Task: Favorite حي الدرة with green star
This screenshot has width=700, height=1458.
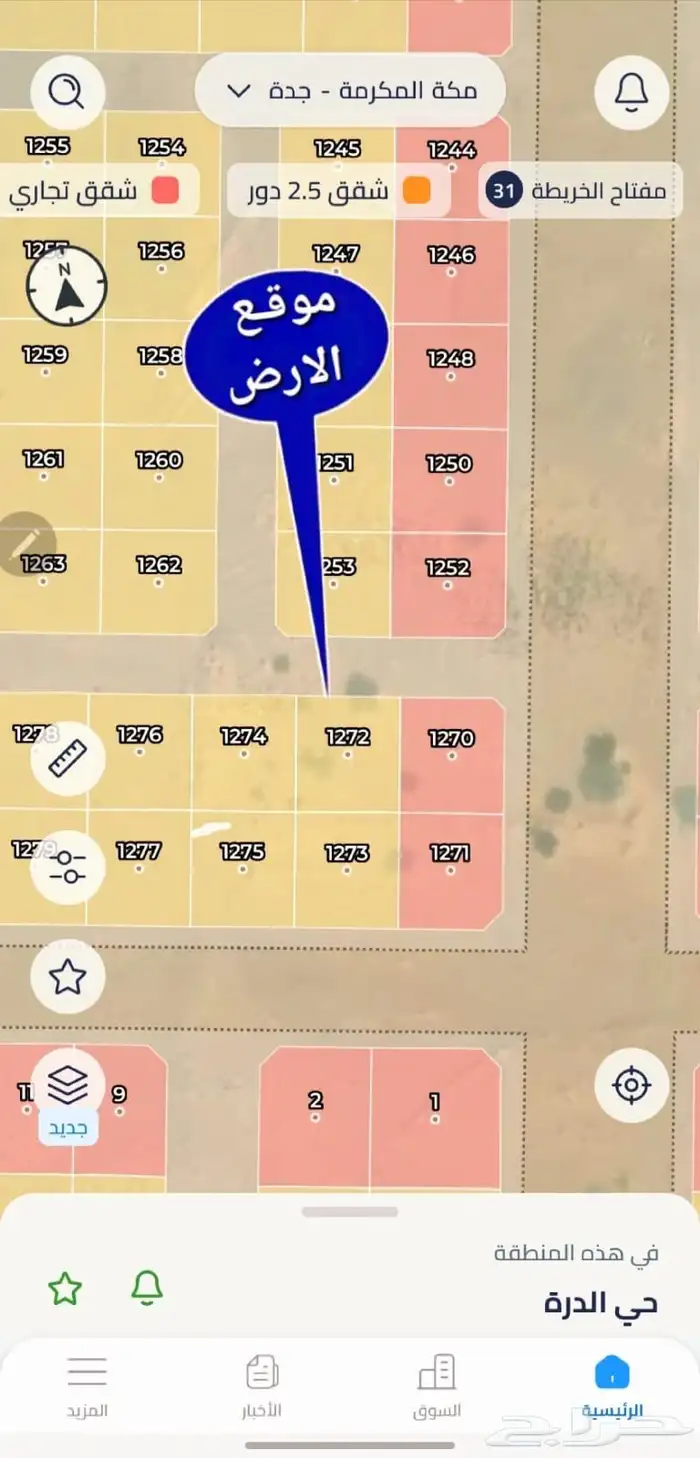Action: coord(65,1289)
